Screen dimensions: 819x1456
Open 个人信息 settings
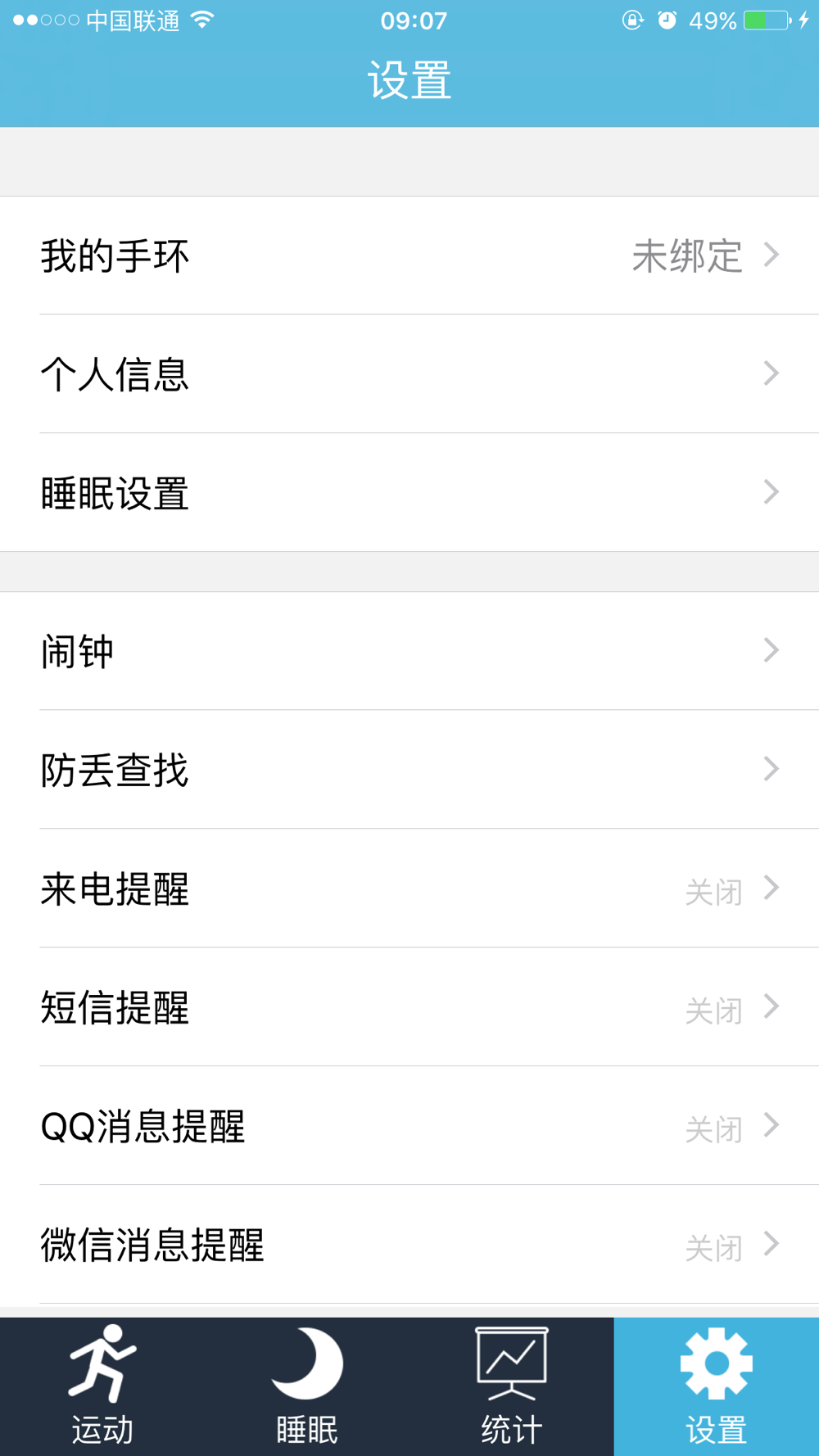(409, 374)
